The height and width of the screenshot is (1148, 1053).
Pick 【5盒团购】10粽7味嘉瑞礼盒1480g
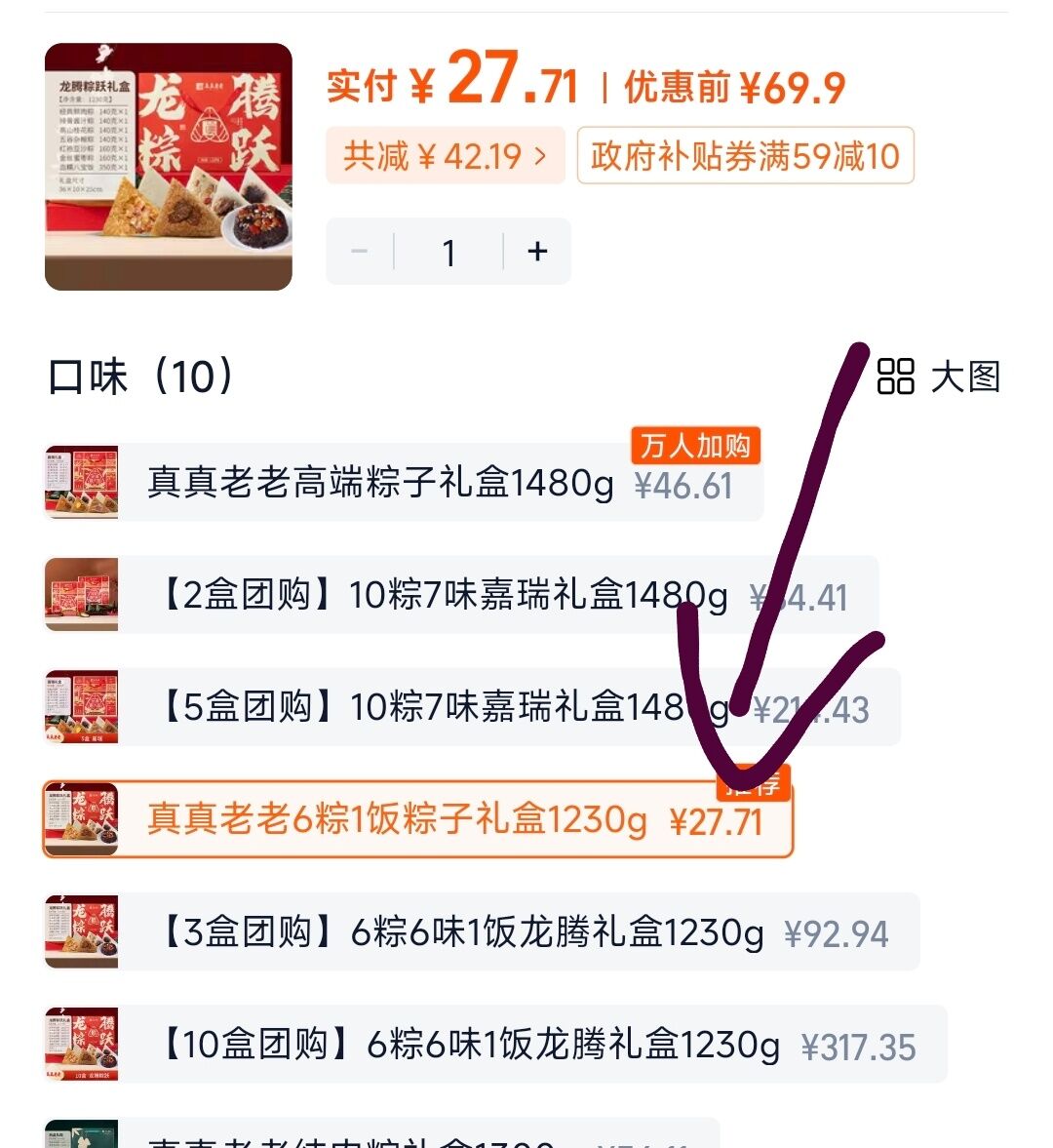(x=460, y=707)
